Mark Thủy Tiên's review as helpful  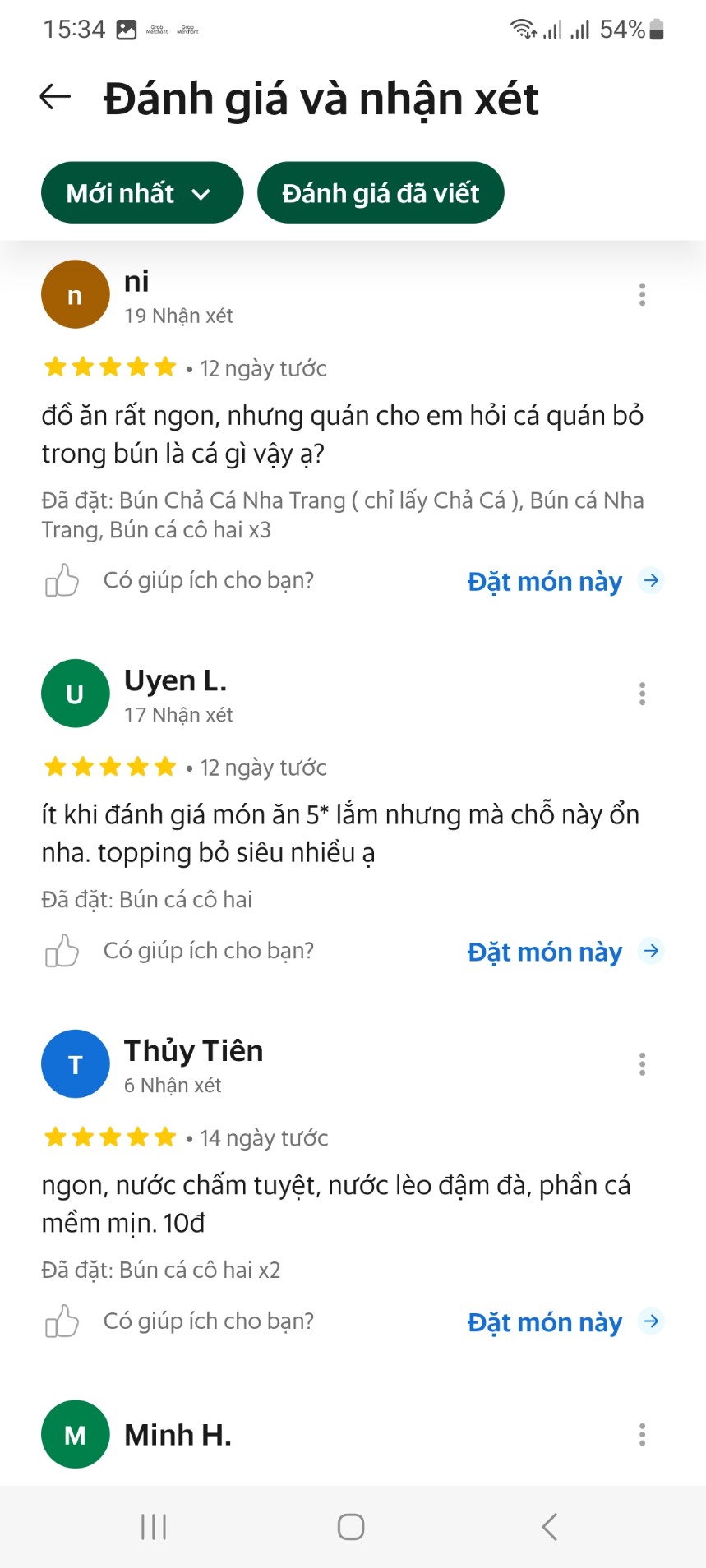(x=62, y=1321)
